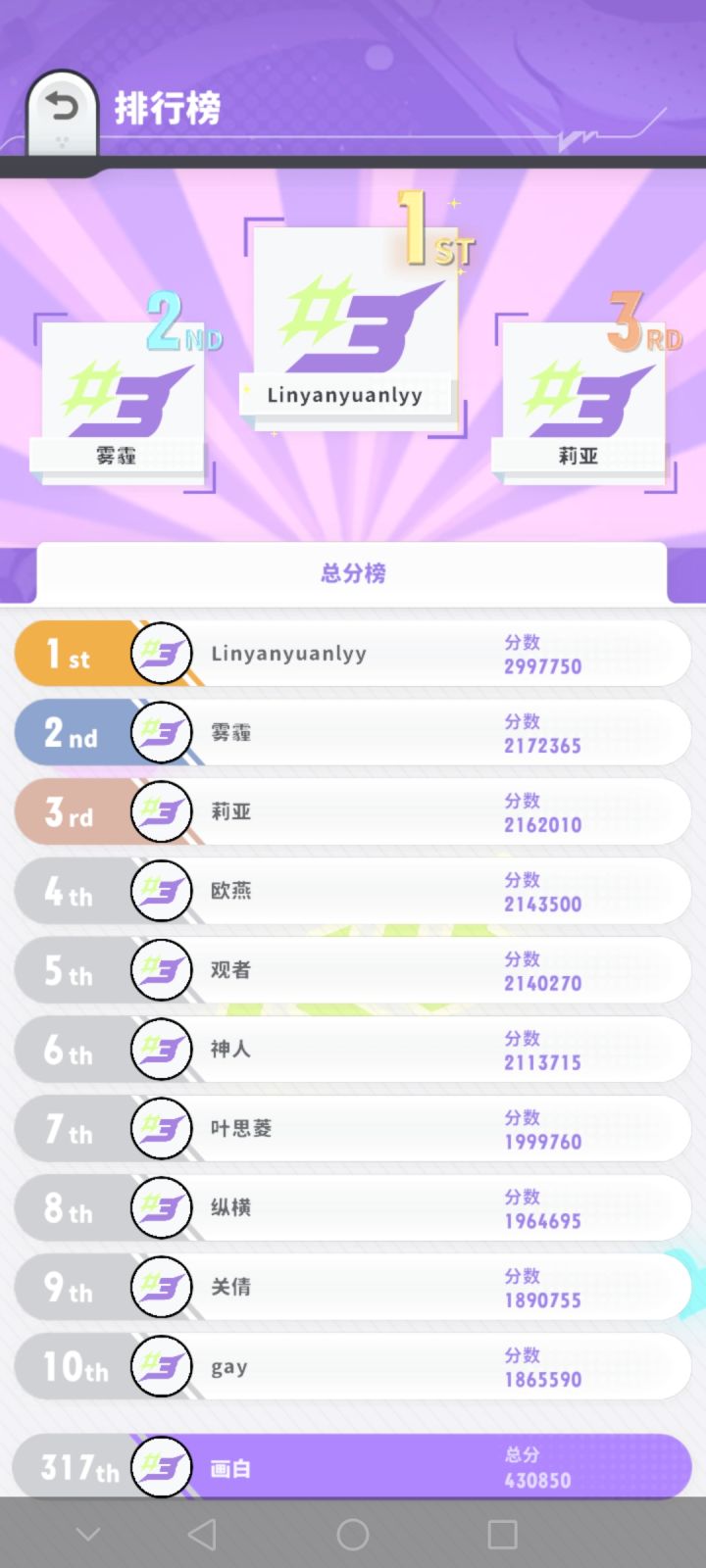Select the avatar icon next to gay
706x1568 pixels.
click(x=160, y=1366)
